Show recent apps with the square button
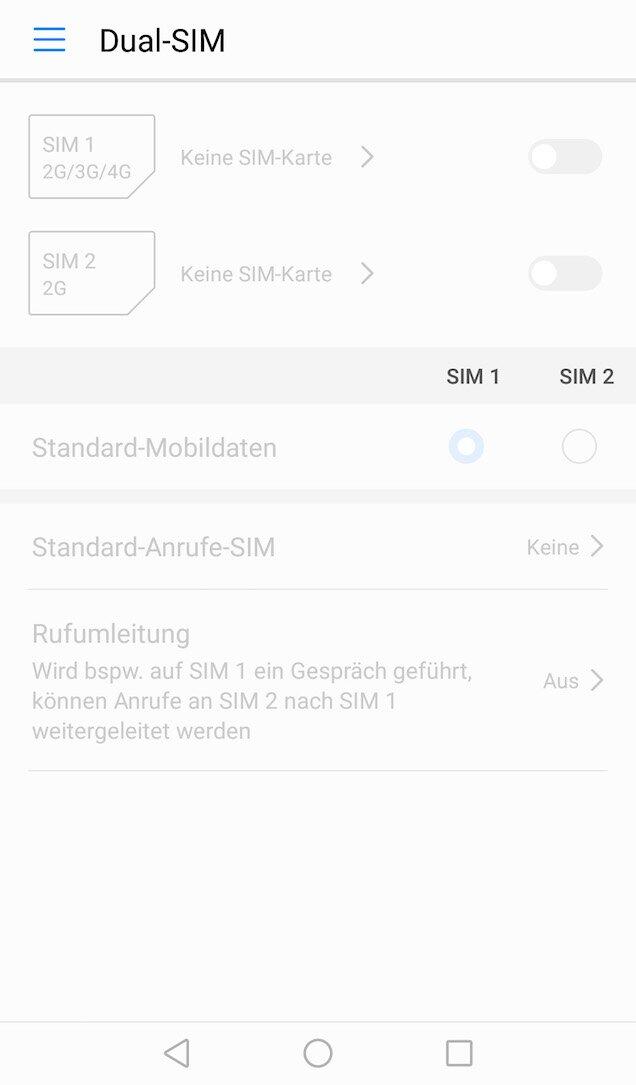 tap(459, 1052)
